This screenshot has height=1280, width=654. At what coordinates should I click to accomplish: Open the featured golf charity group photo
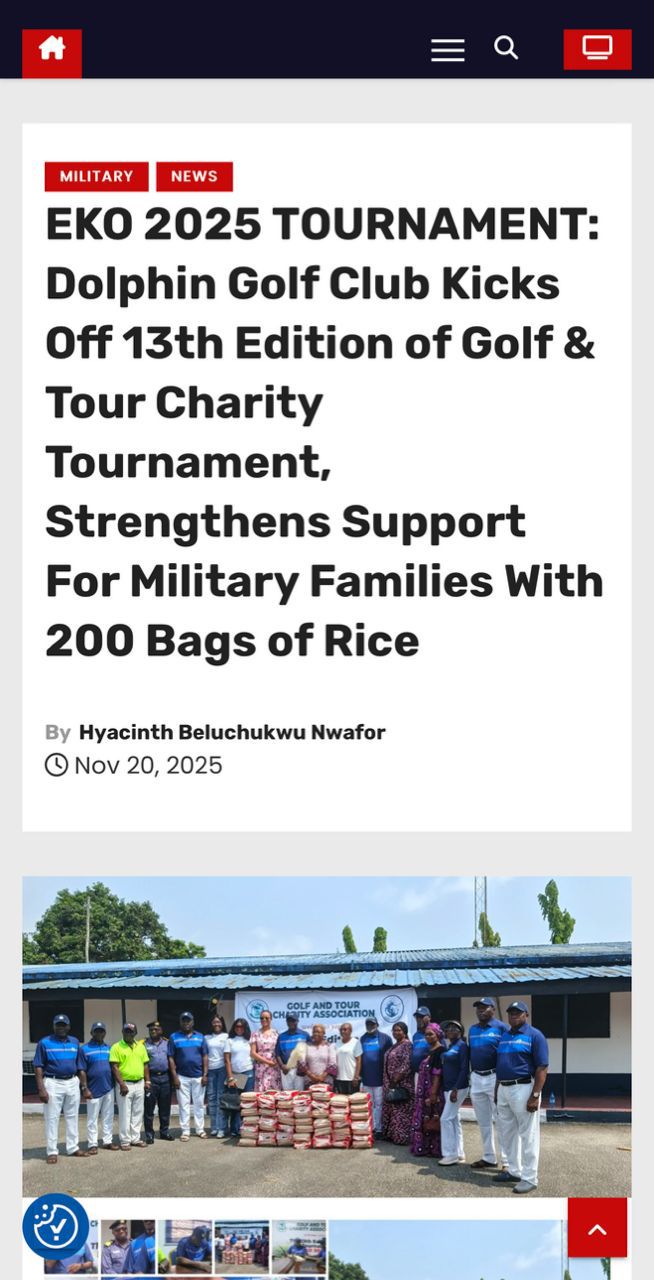pyautogui.click(x=327, y=1036)
